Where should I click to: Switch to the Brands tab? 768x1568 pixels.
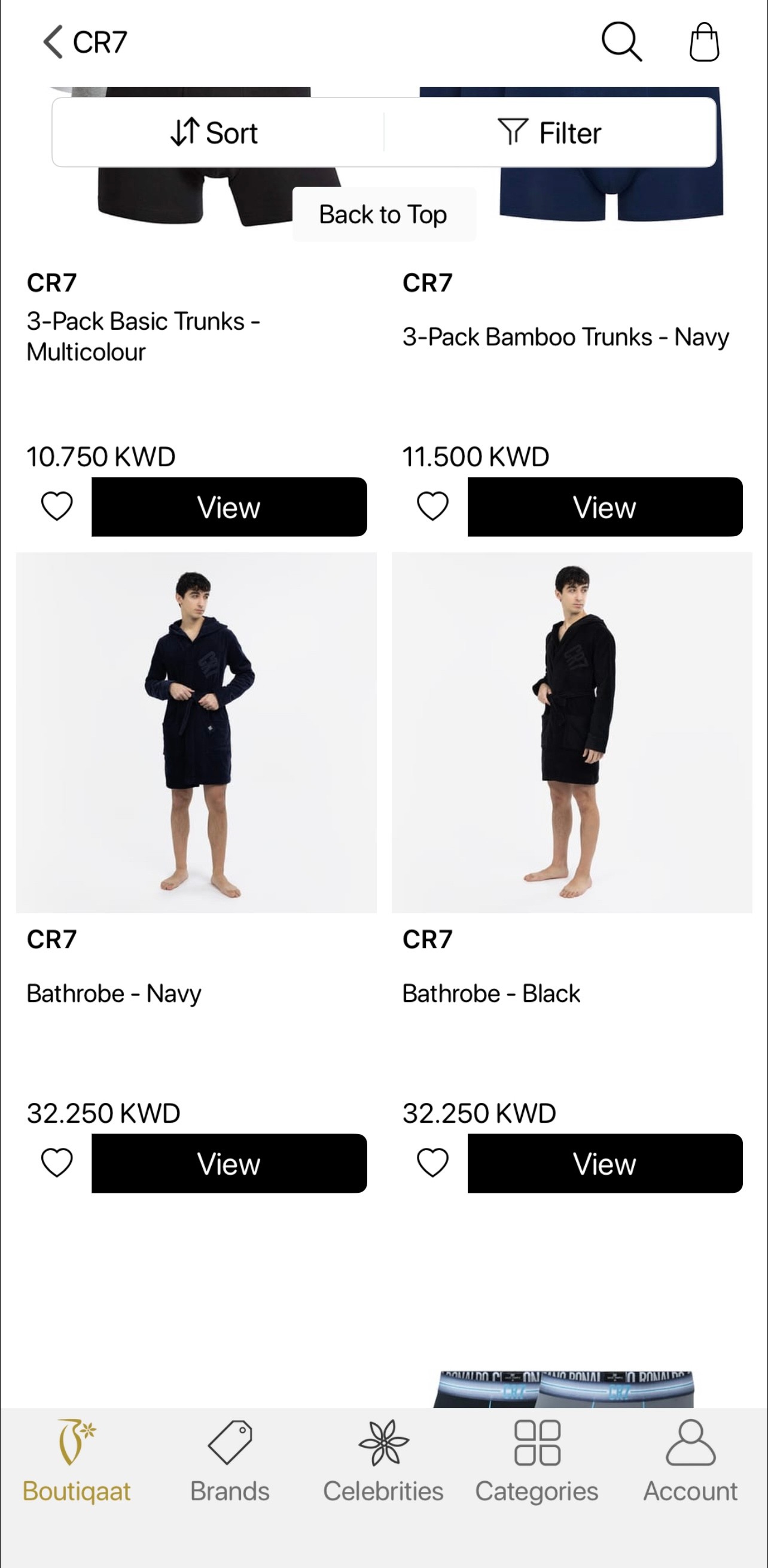click(x=230, y=1462)
